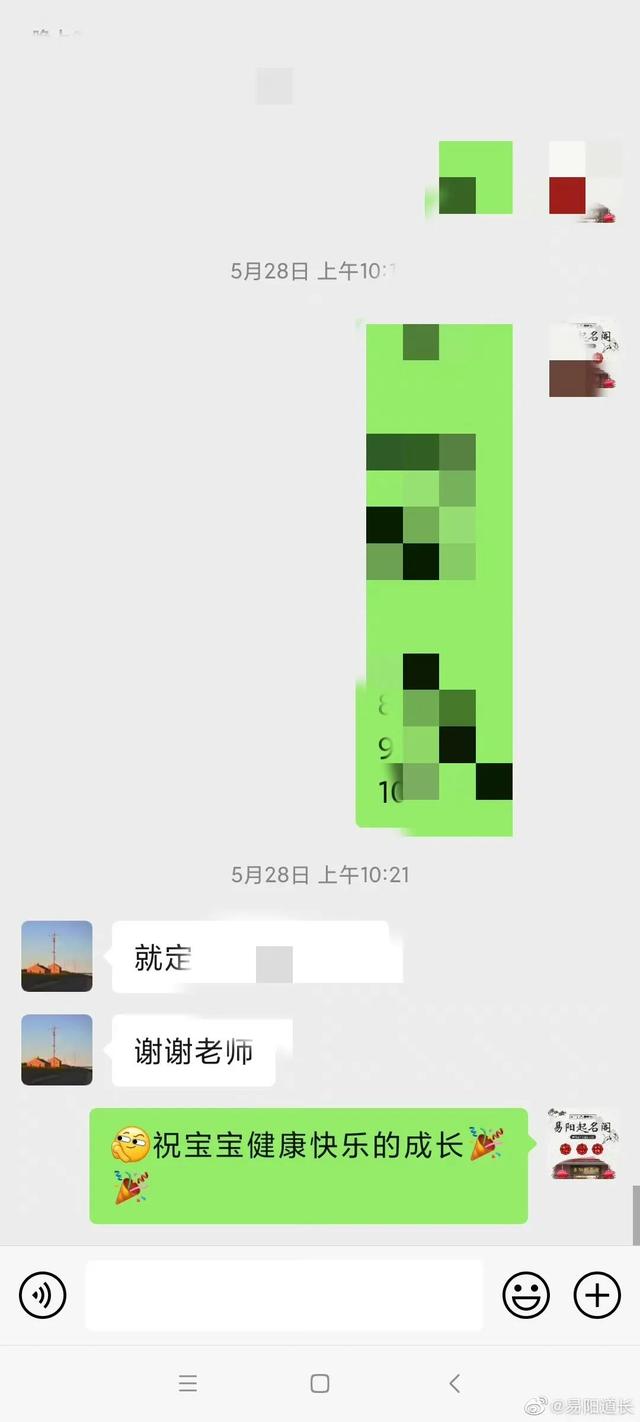Switch to voice message input
This screenshot has height=1422, width=640.
point(43,1296)
